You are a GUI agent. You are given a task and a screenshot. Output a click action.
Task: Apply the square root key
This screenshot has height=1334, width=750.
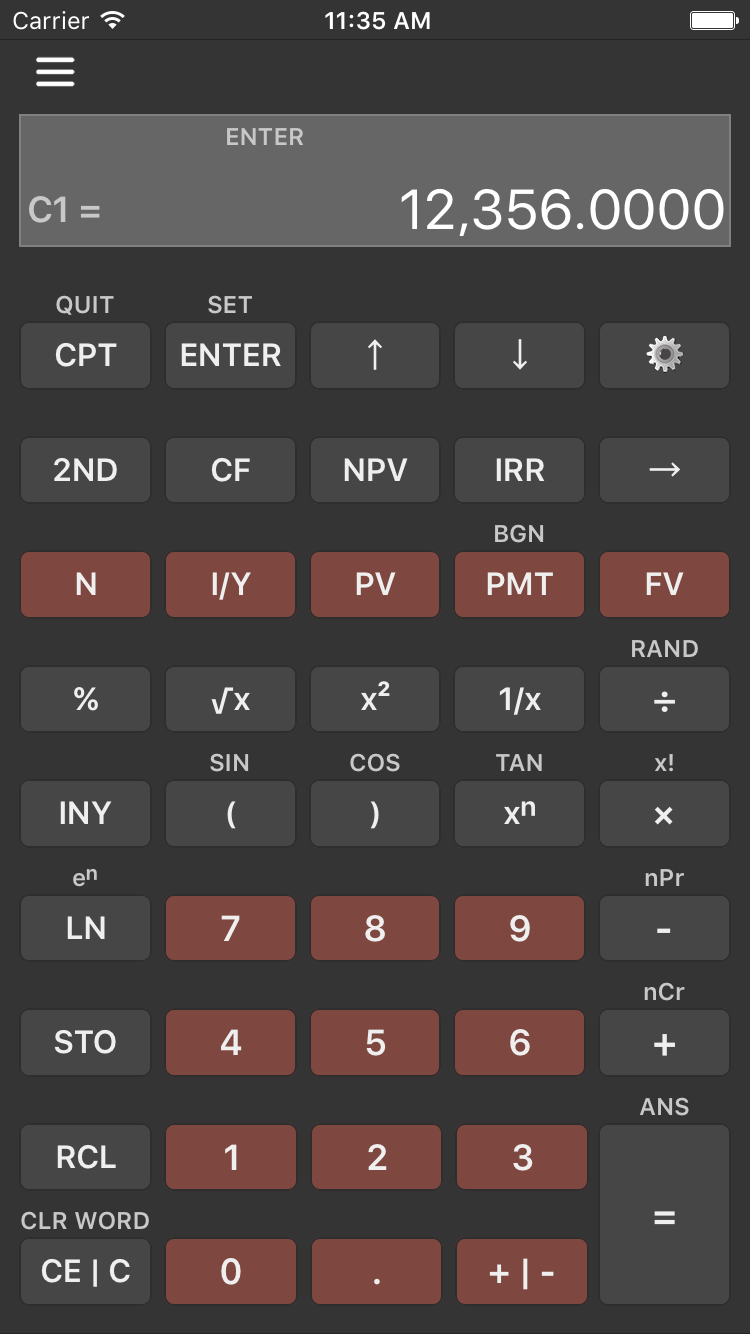click(x=230, y=699)
